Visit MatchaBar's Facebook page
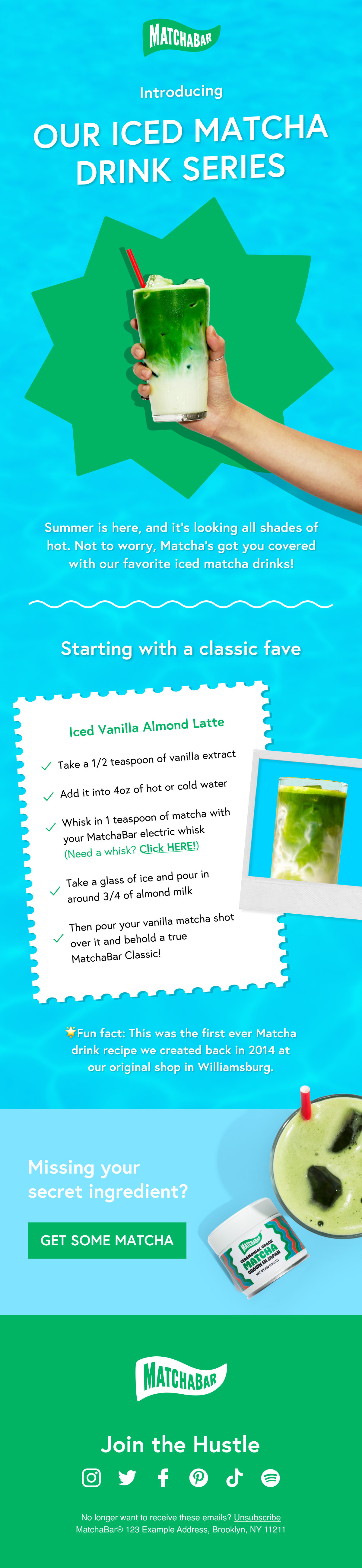362x1568 pixels. click(x=163, y=1477)
